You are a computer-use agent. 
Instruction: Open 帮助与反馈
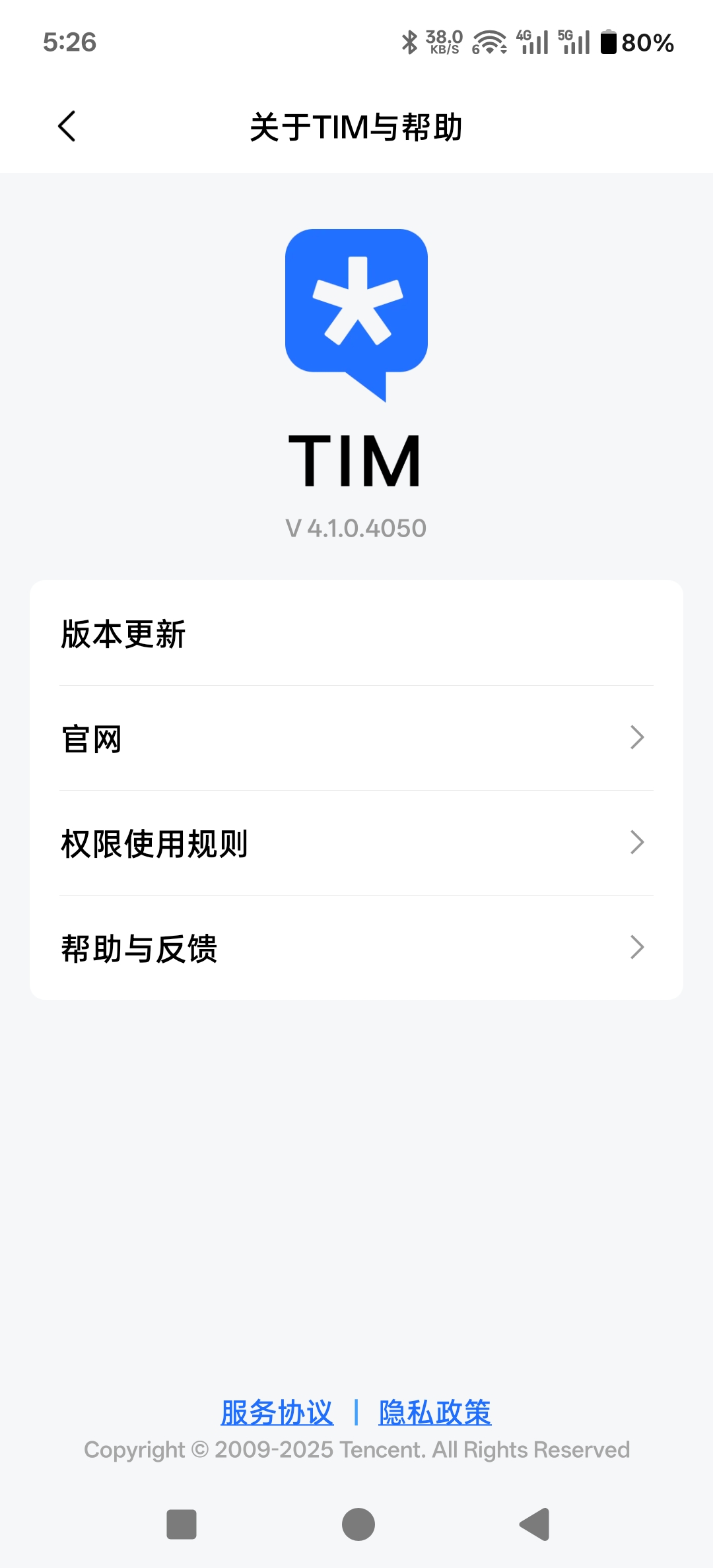356,948
